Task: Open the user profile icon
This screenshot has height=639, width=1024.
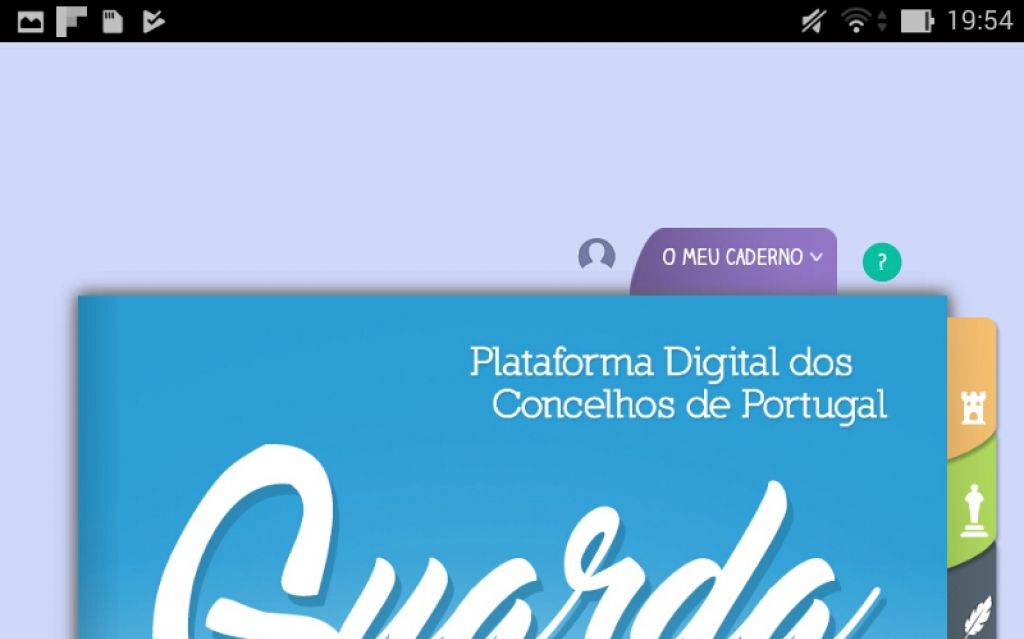Action: tap(597, 256)
